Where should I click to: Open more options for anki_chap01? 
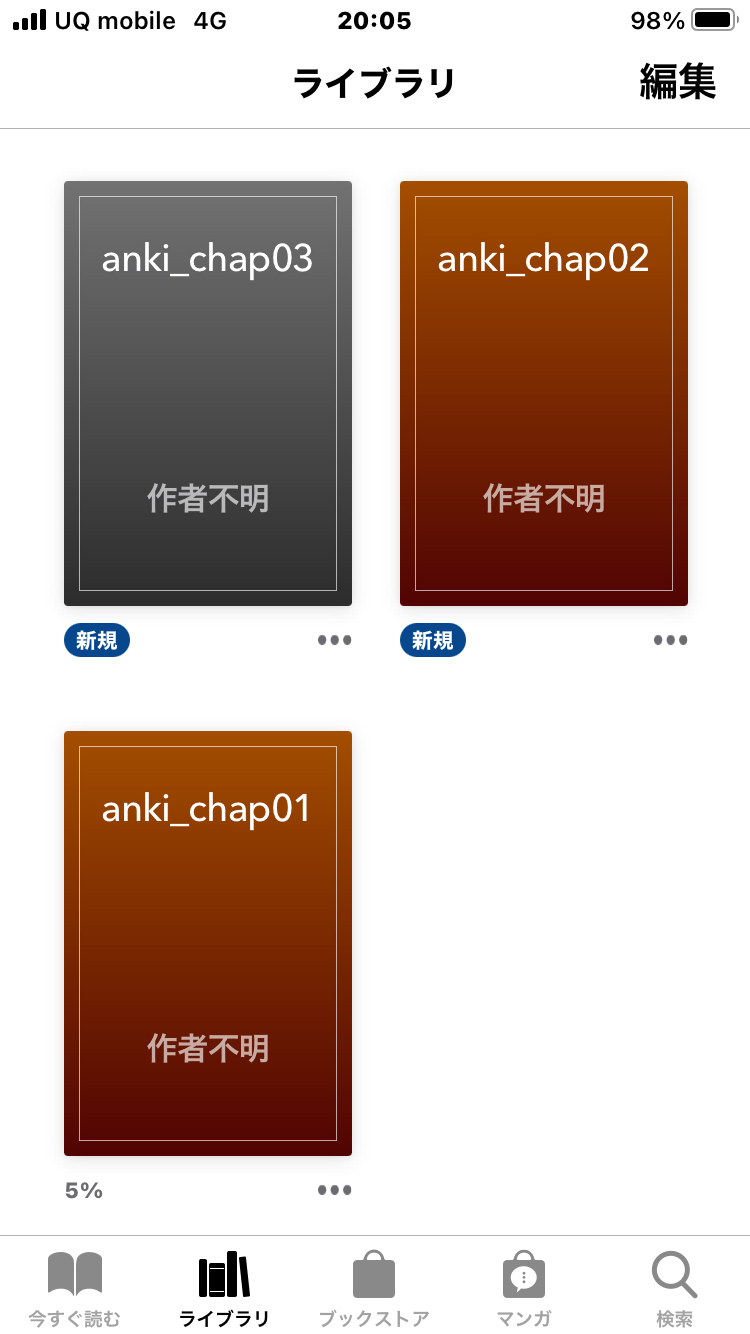[334, 1190]
